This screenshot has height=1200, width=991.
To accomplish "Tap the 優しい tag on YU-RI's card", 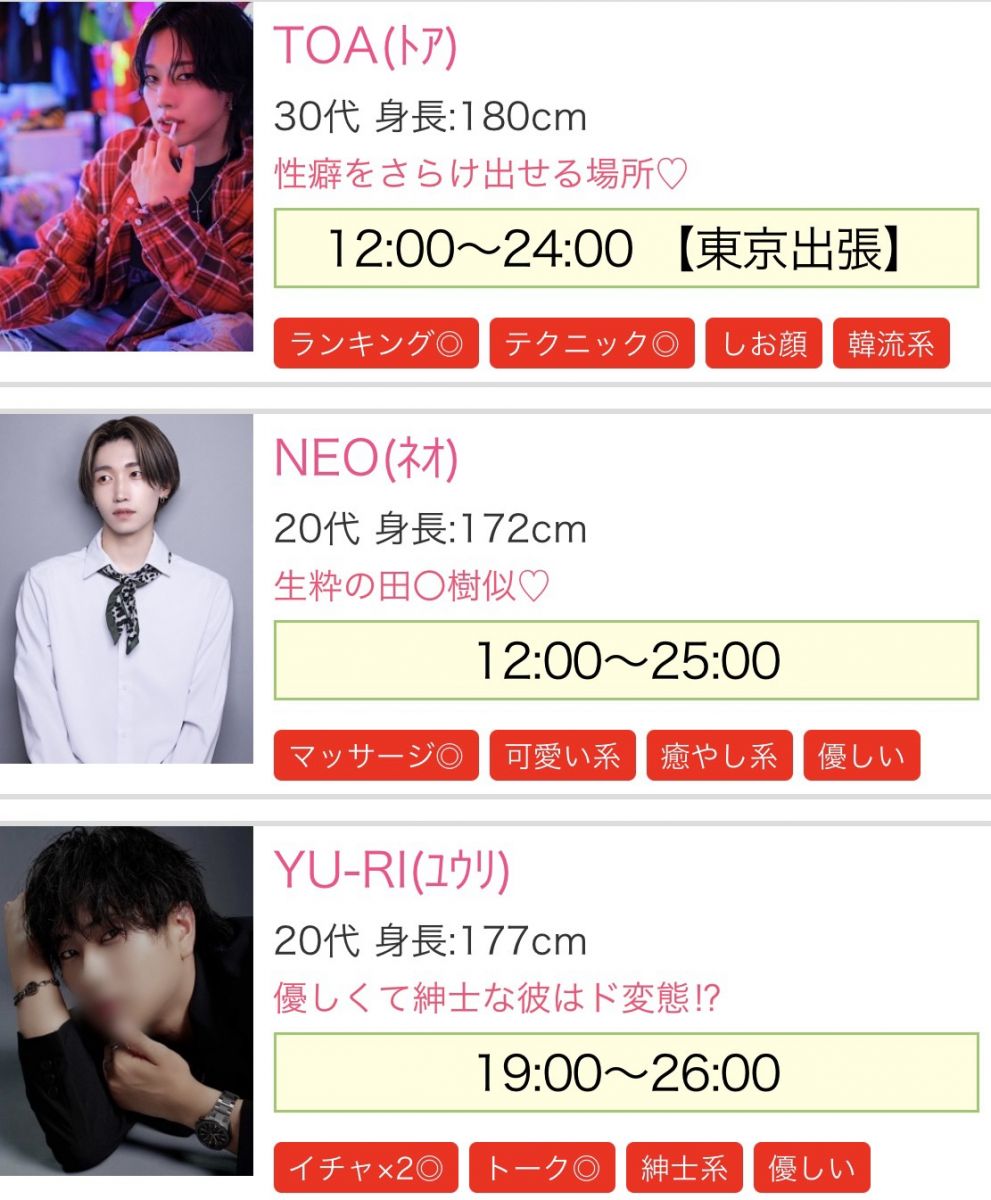I will coord(812,1168).
